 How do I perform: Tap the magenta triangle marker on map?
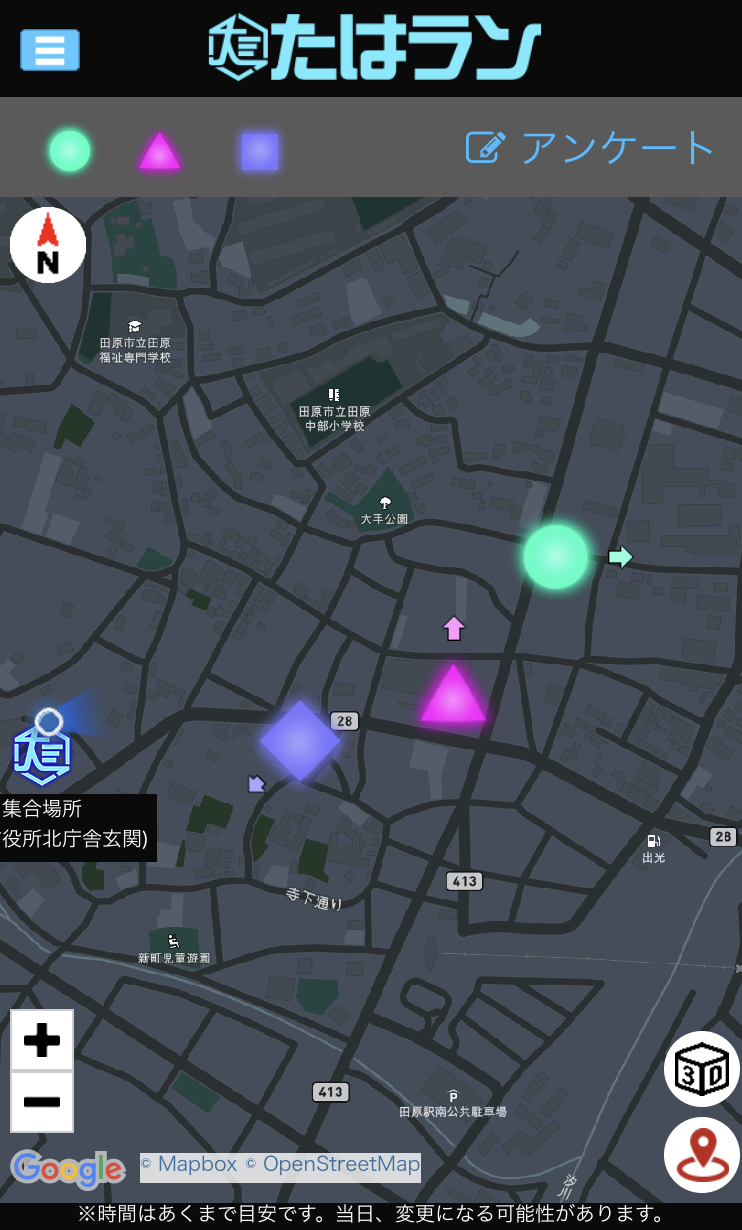[453, 693]
